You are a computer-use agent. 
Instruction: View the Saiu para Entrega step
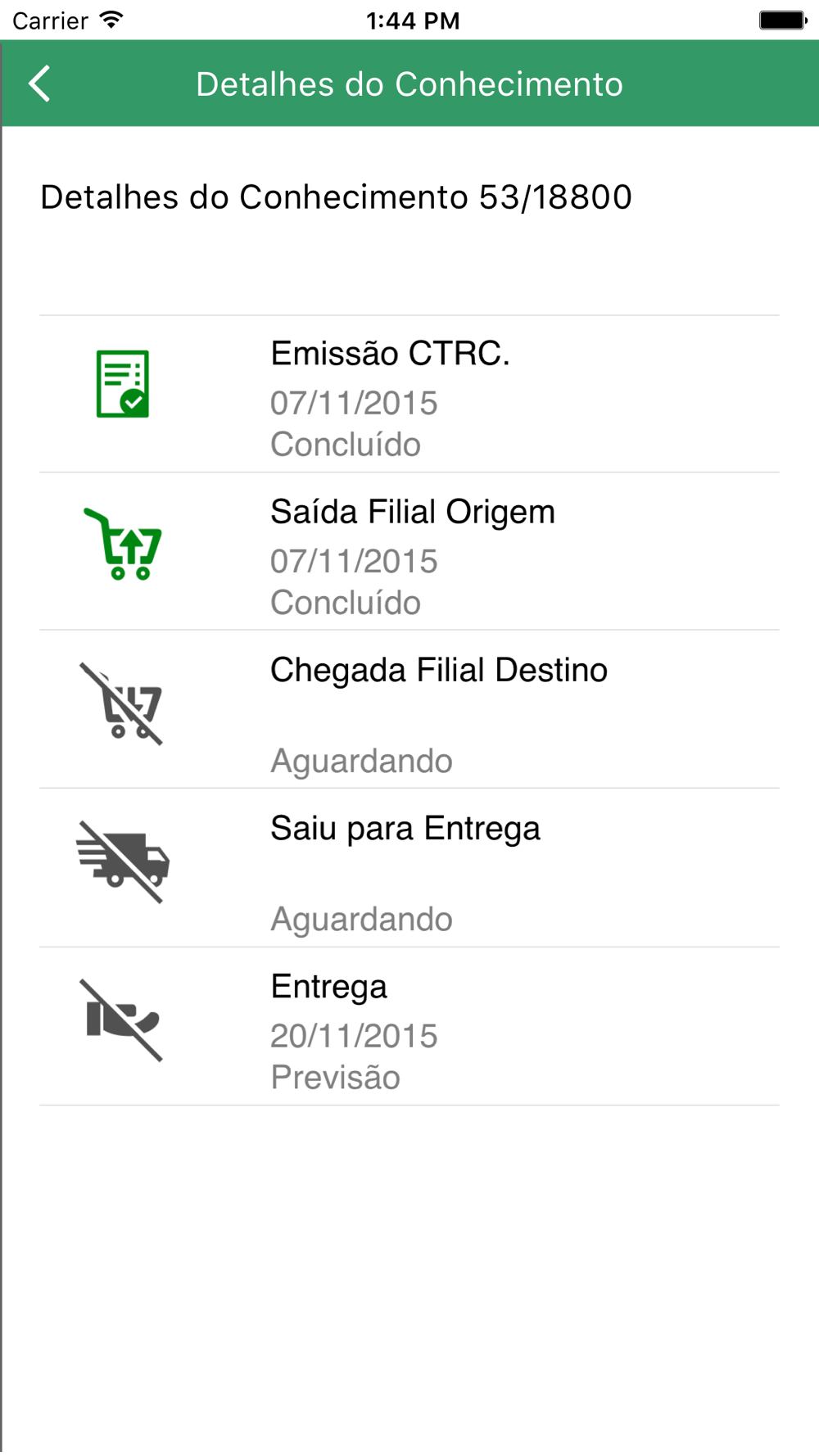(409, 868)
